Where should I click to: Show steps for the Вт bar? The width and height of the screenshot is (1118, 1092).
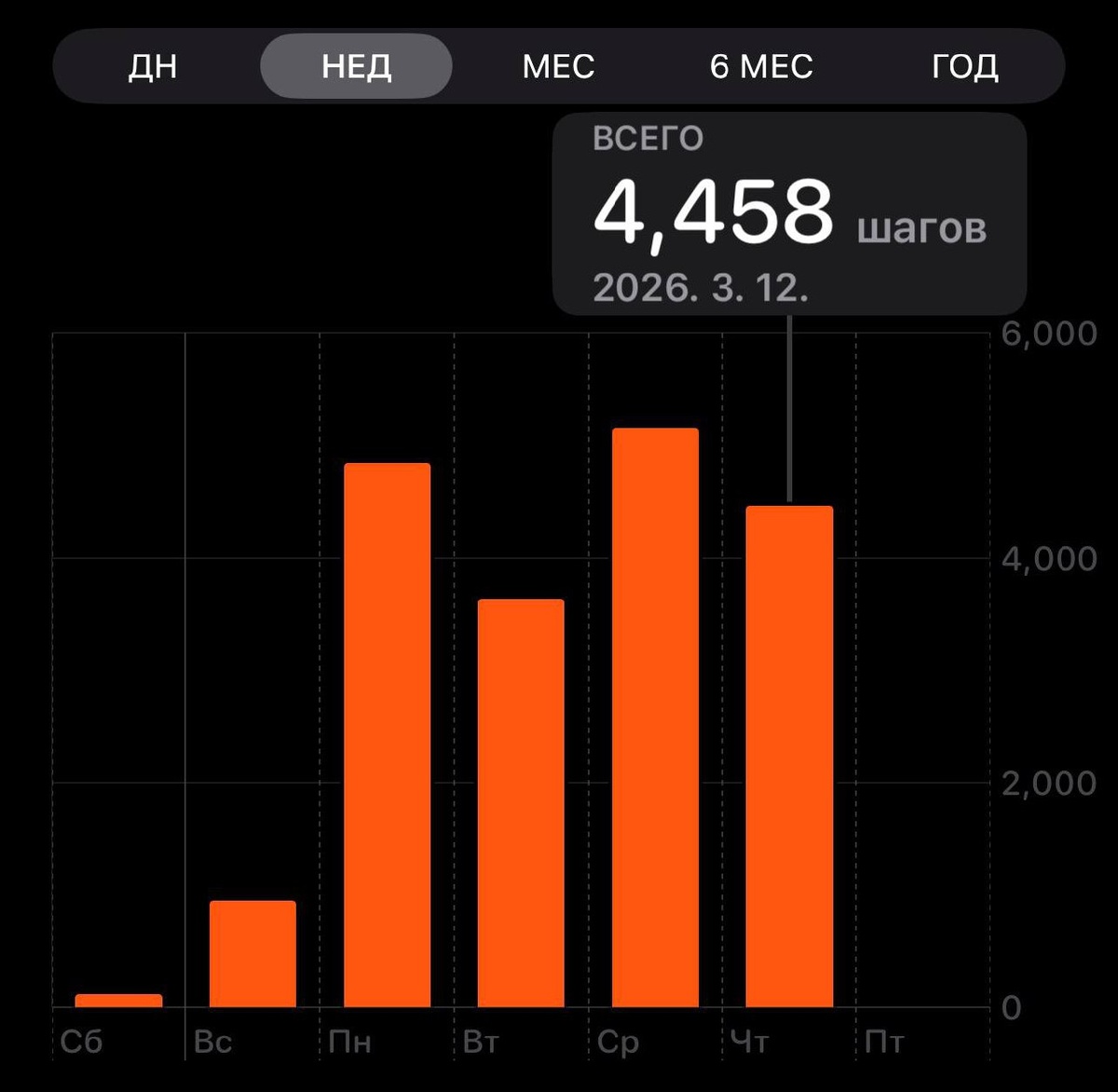pyautogui.click(x=521, y=802)
